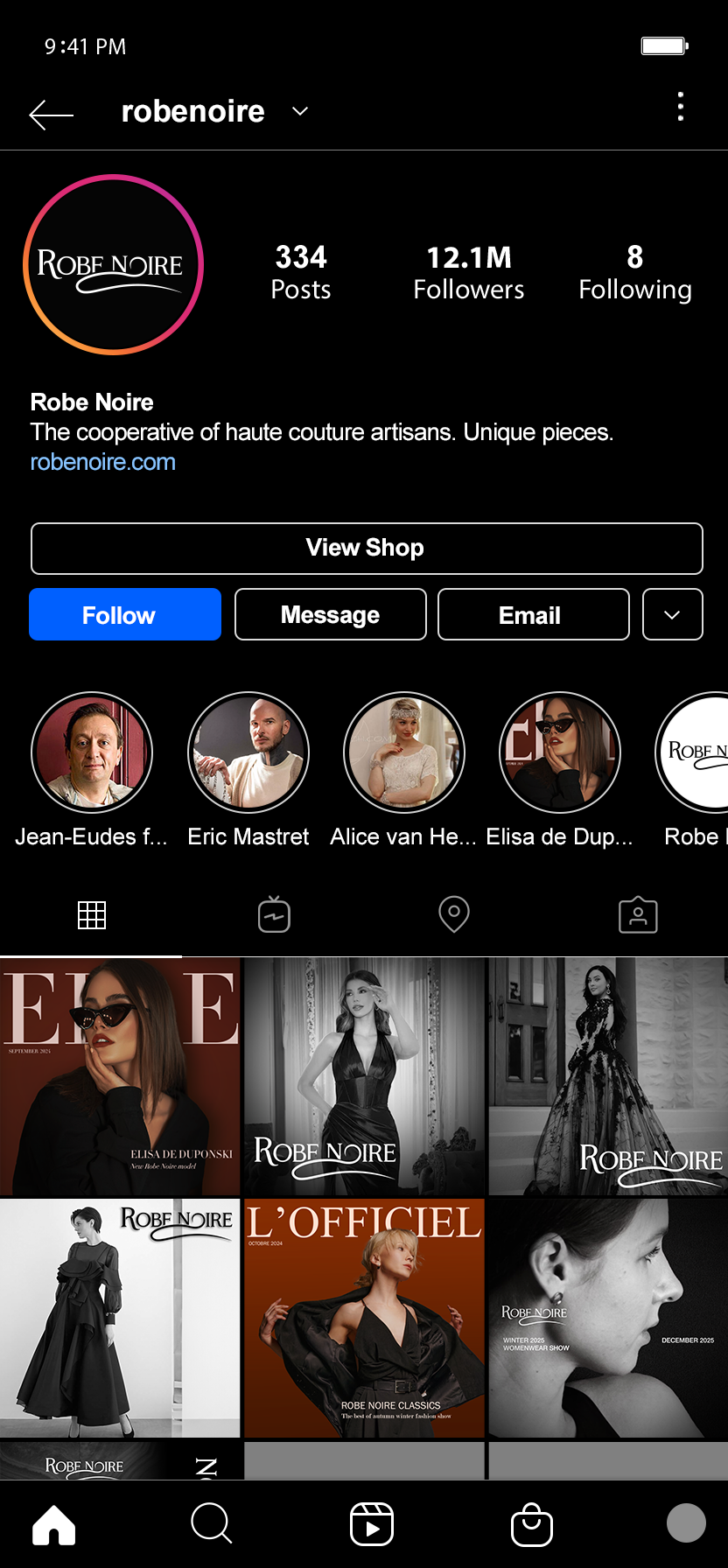Follow the Robe Noire account
Screen dimensions: 728x1568
click(x=125, y=615)
